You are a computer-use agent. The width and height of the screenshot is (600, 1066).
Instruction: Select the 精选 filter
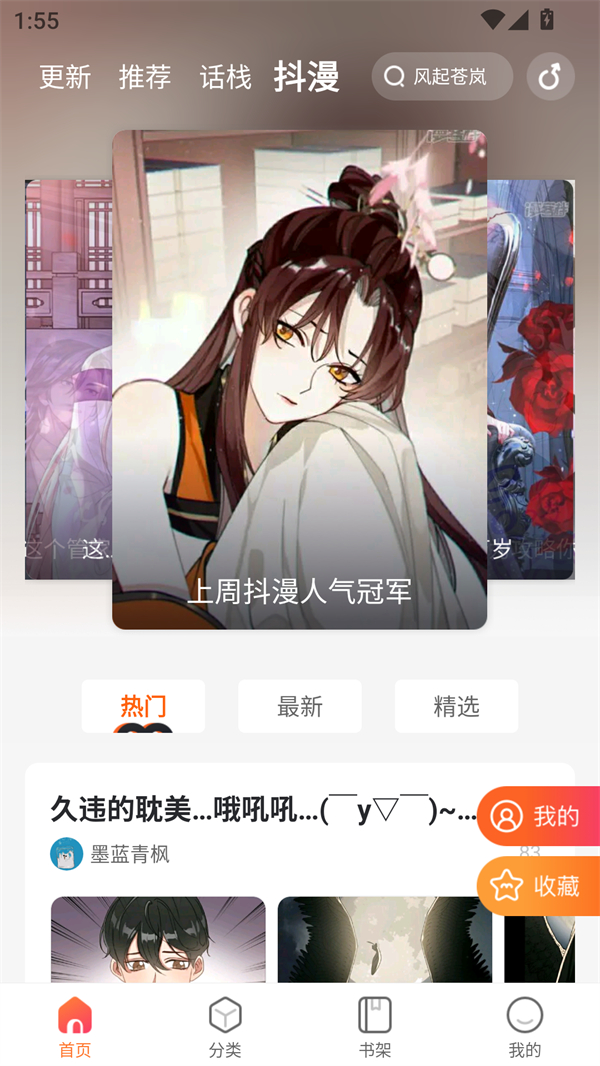[x=456, y=706]
